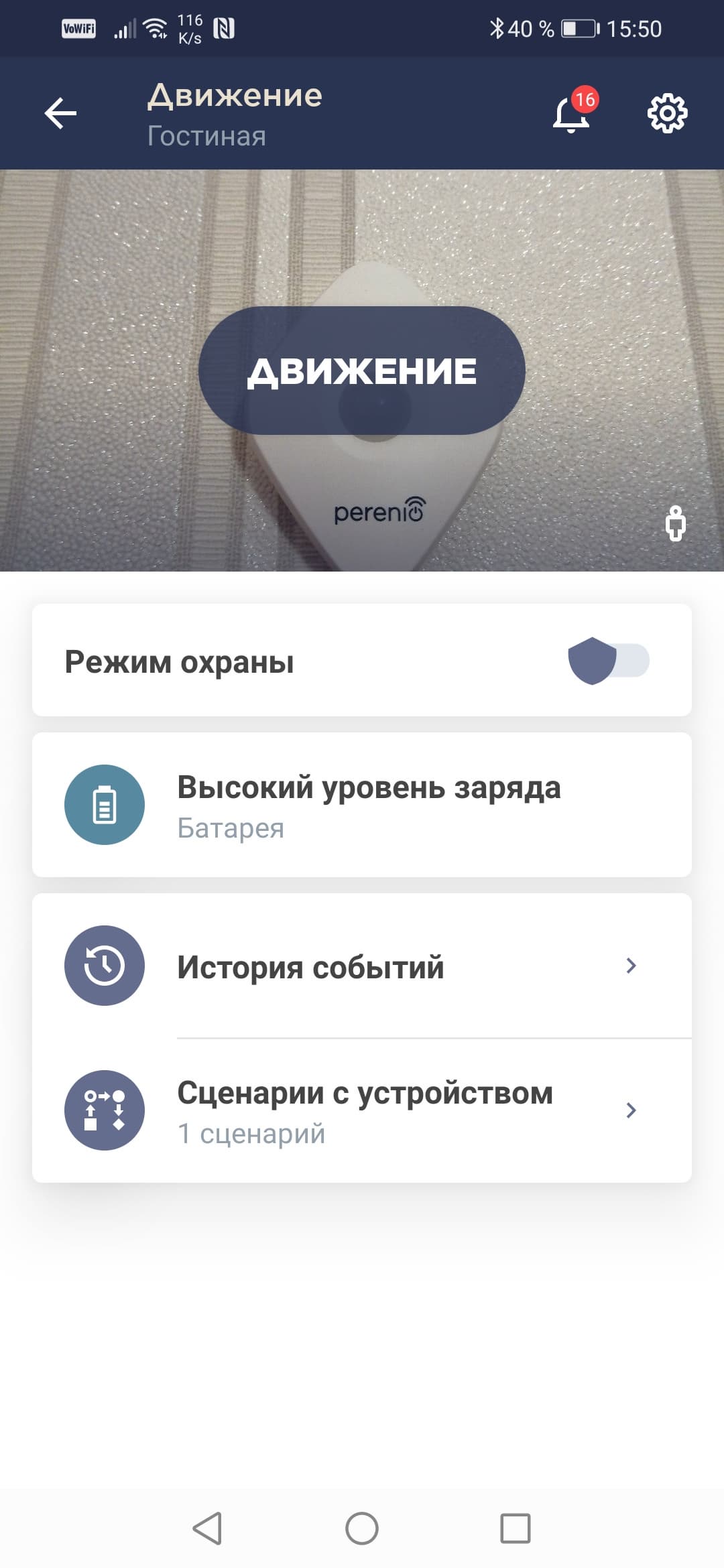The image size is (724, 1568).
Task: Open Сценарии с устройством
Action: [362, 1111]
